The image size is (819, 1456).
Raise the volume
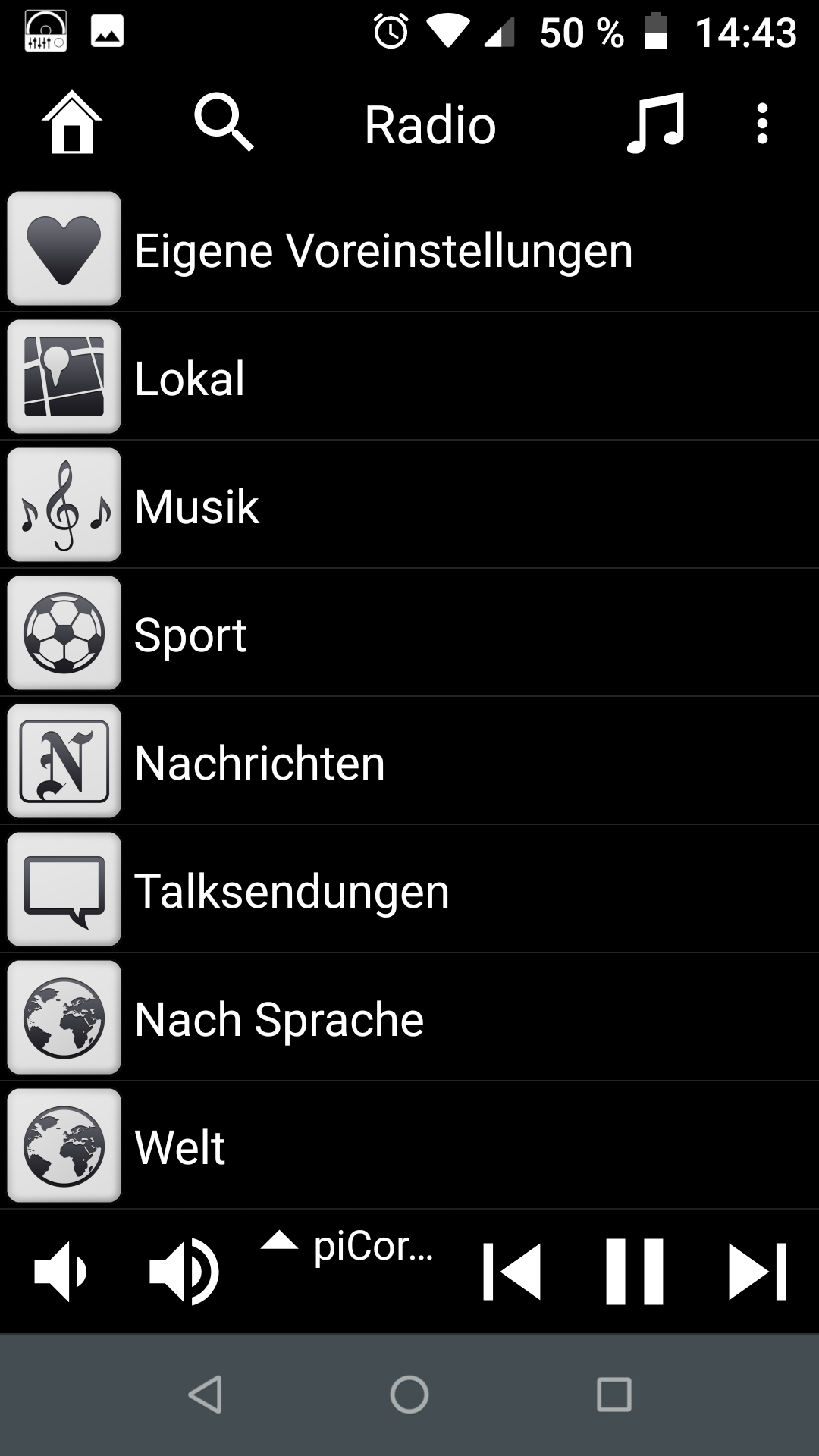tap(184, 1272)
